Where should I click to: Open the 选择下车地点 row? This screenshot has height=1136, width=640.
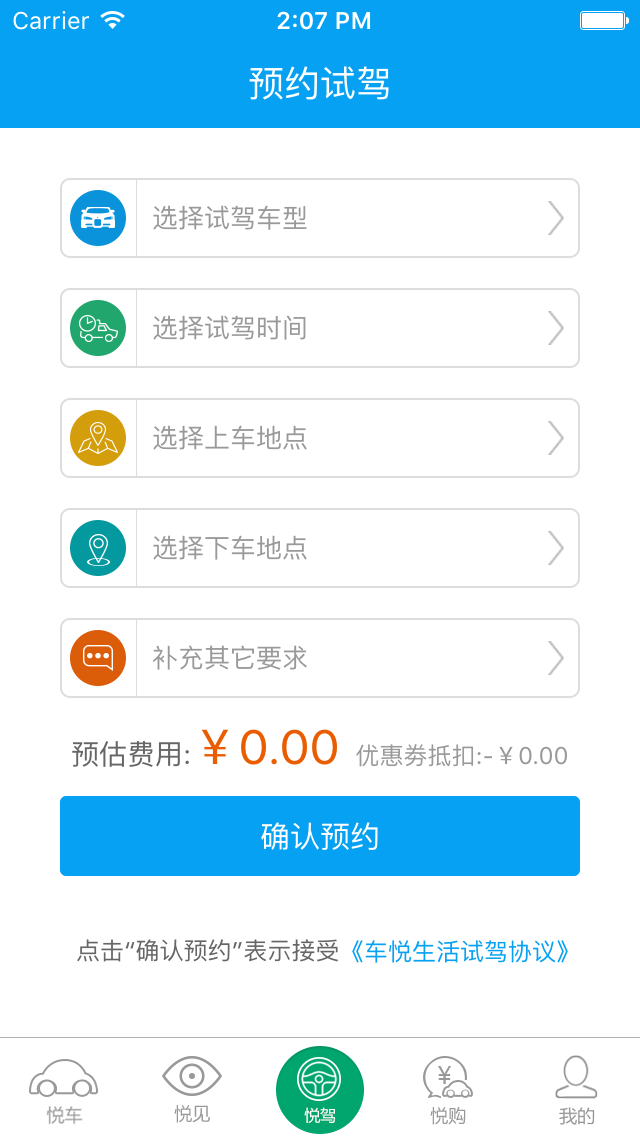(x=320, y=548)
